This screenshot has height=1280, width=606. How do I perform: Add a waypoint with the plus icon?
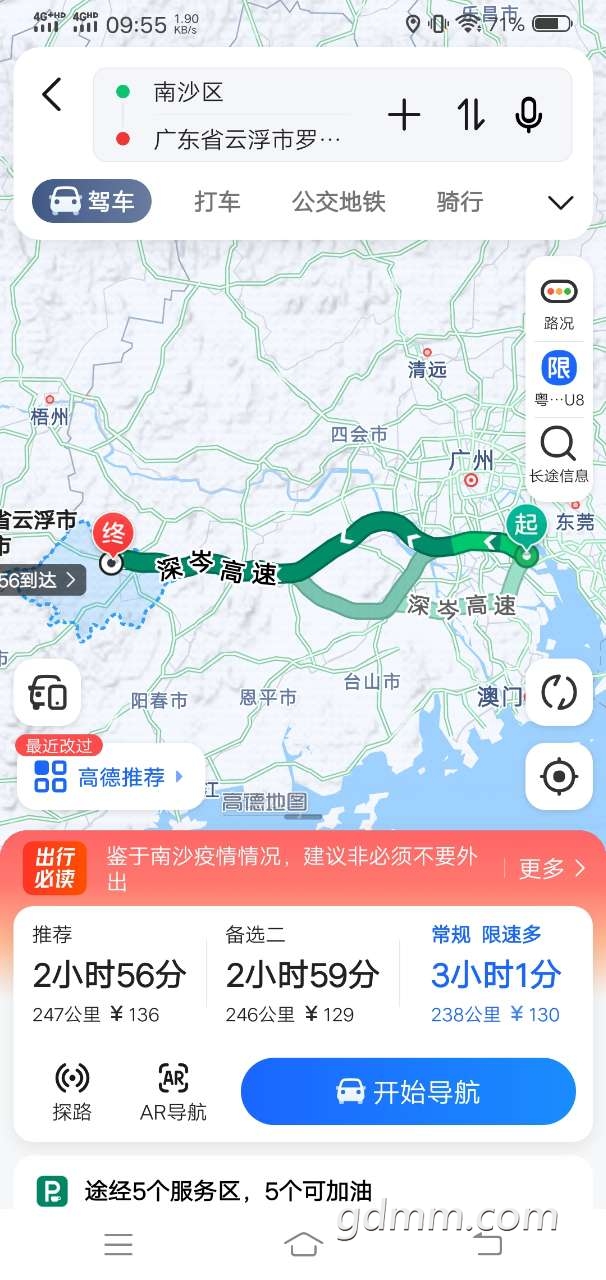point(404,116)
